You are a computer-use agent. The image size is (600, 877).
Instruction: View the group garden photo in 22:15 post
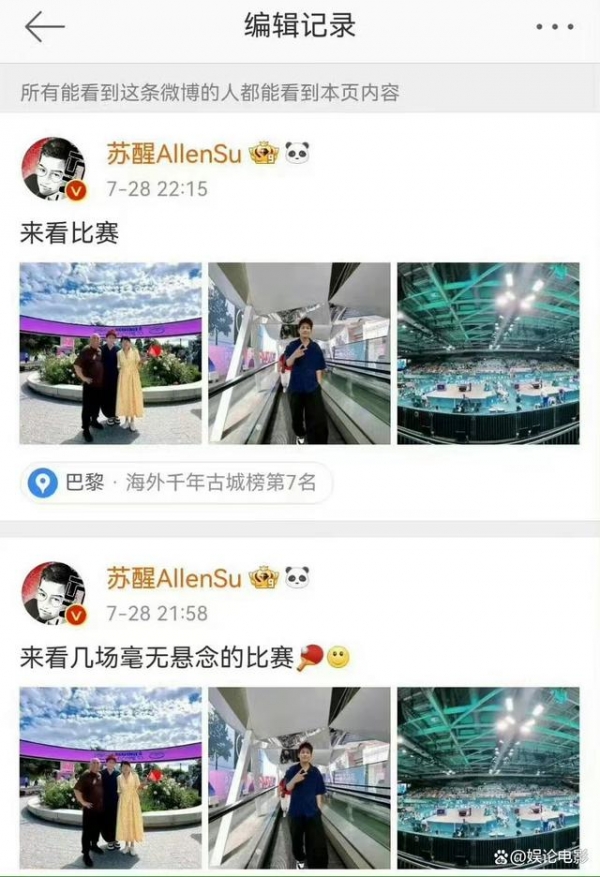pos(110,353)
